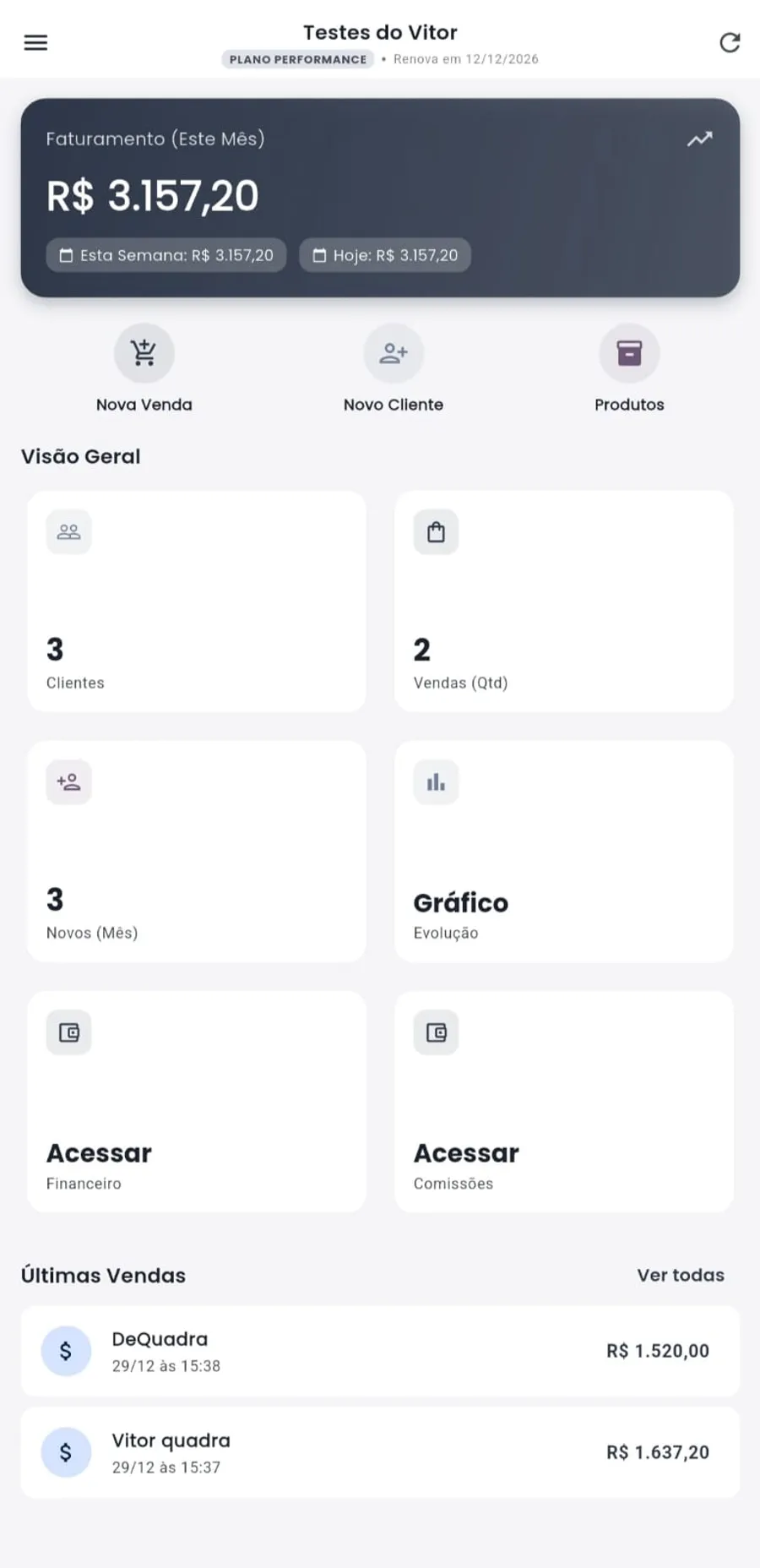Refresh the dashboard data
The image size is (760, 1568).
tap(730, 43)
